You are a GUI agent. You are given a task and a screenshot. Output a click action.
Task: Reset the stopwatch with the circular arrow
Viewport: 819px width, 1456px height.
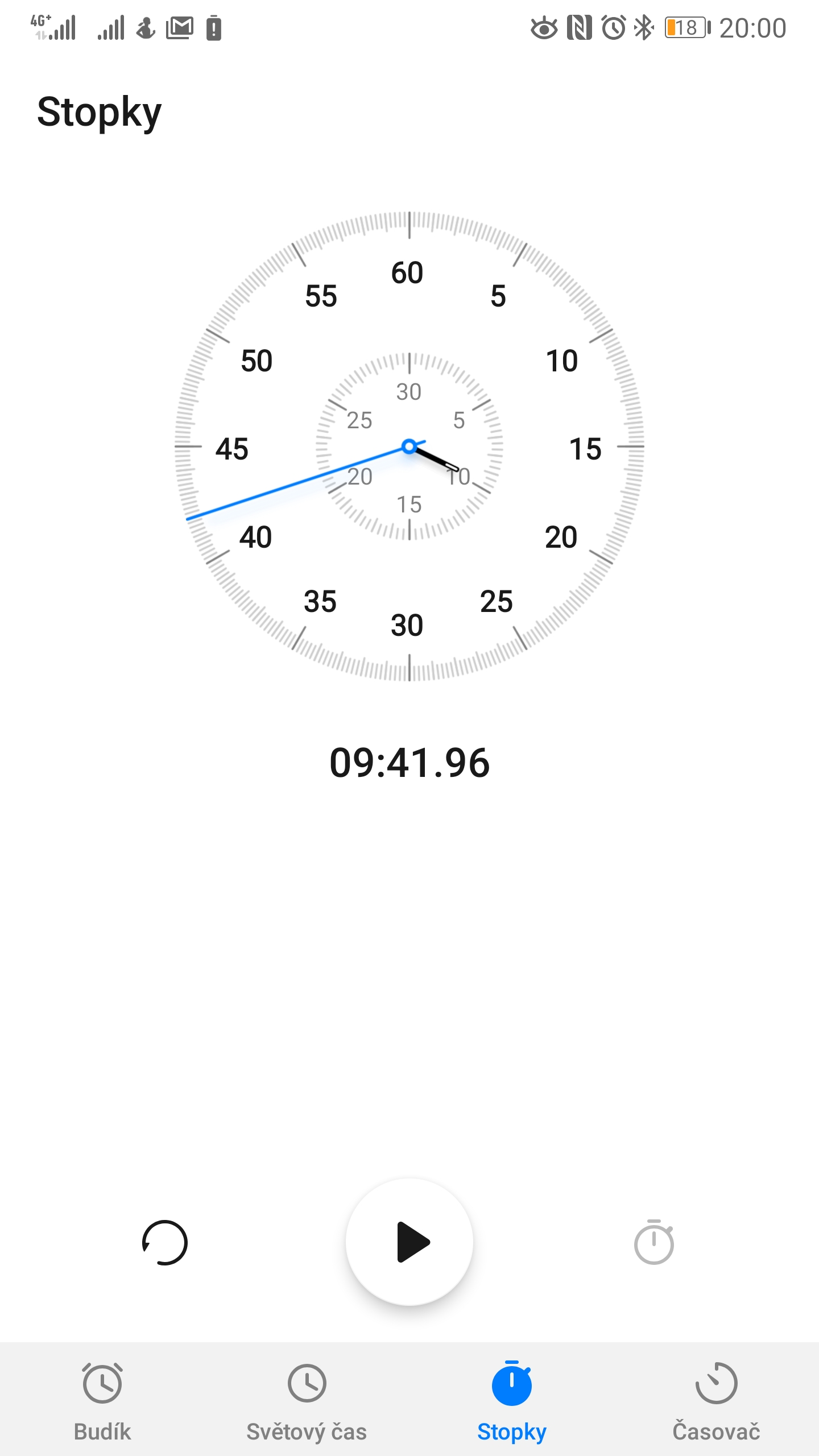(165, 1243)
